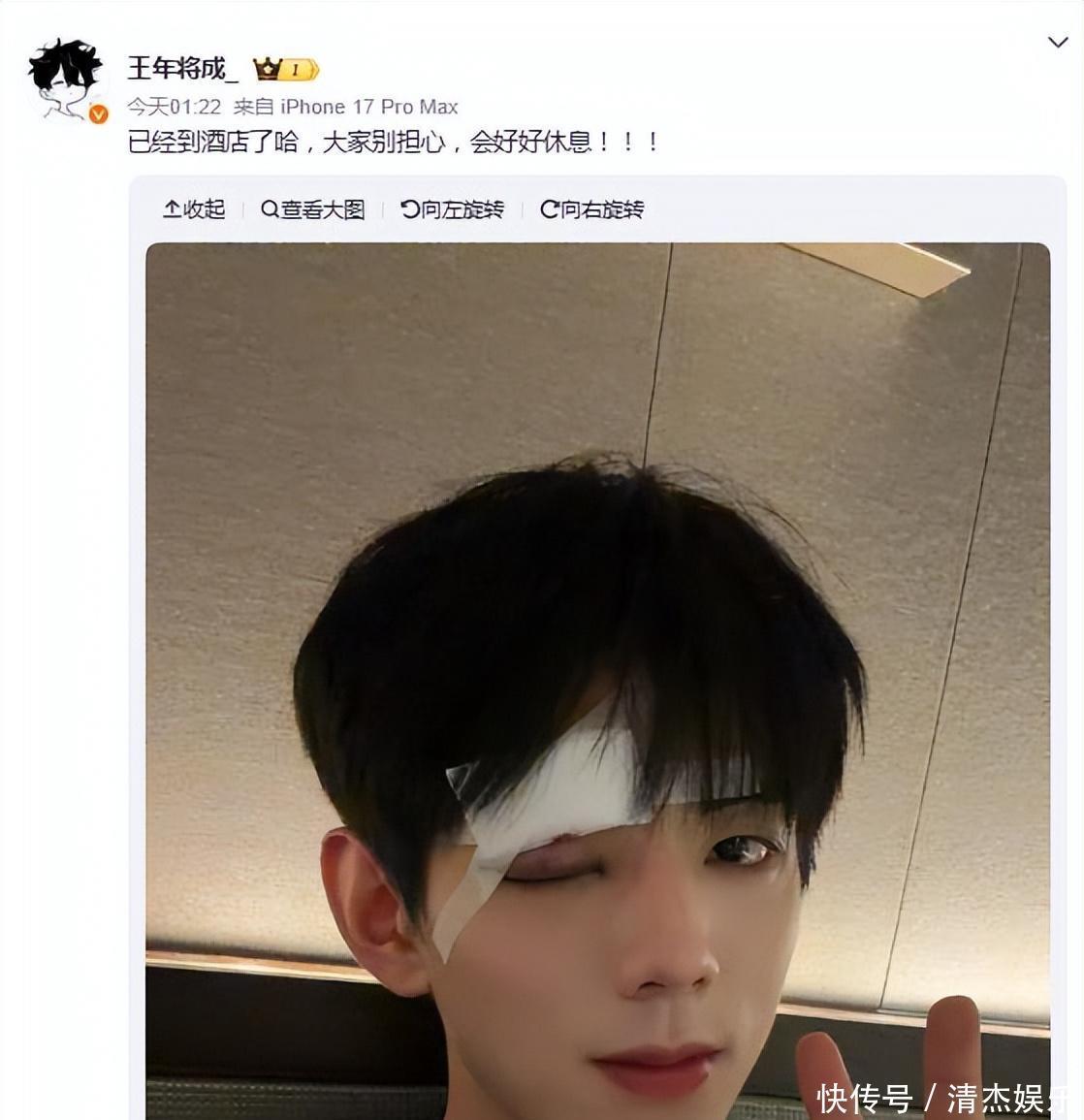Open the post options chevron menu
The height and width of the screenshot is (1120, 1084).
coord(1058,42)
